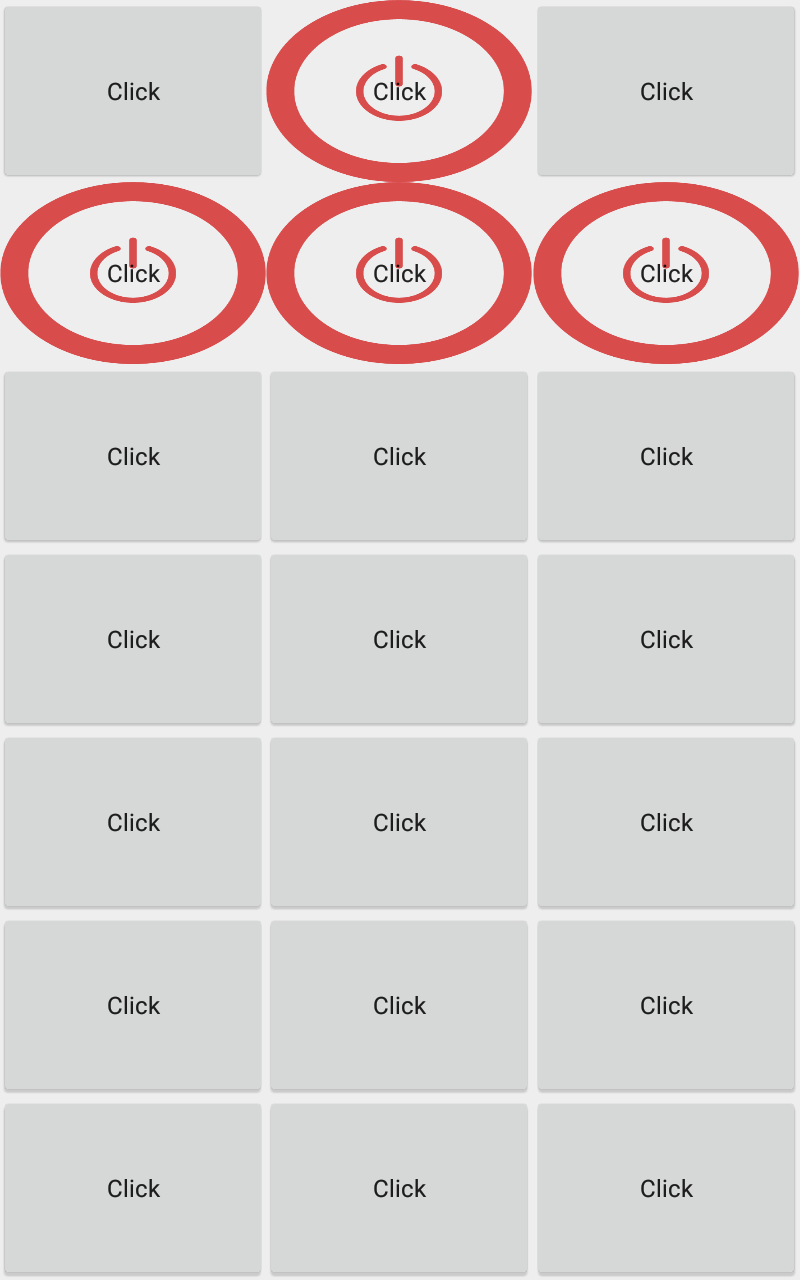This screenshot has height=1280, width=800.
Task: Tap the red-circled Click button flanked by grey buttons
Action: pos(399,91)
